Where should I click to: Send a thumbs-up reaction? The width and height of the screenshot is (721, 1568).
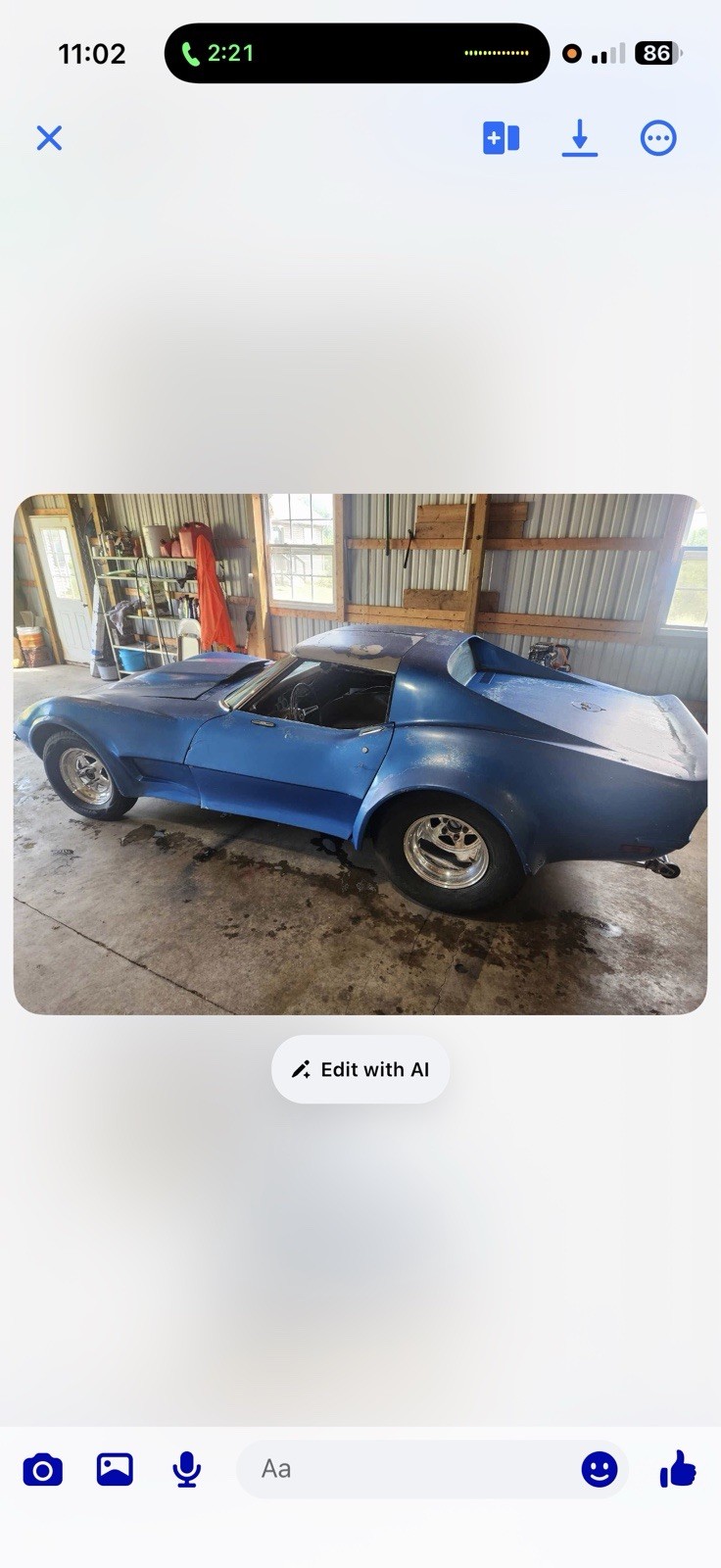coord(680,1468)
